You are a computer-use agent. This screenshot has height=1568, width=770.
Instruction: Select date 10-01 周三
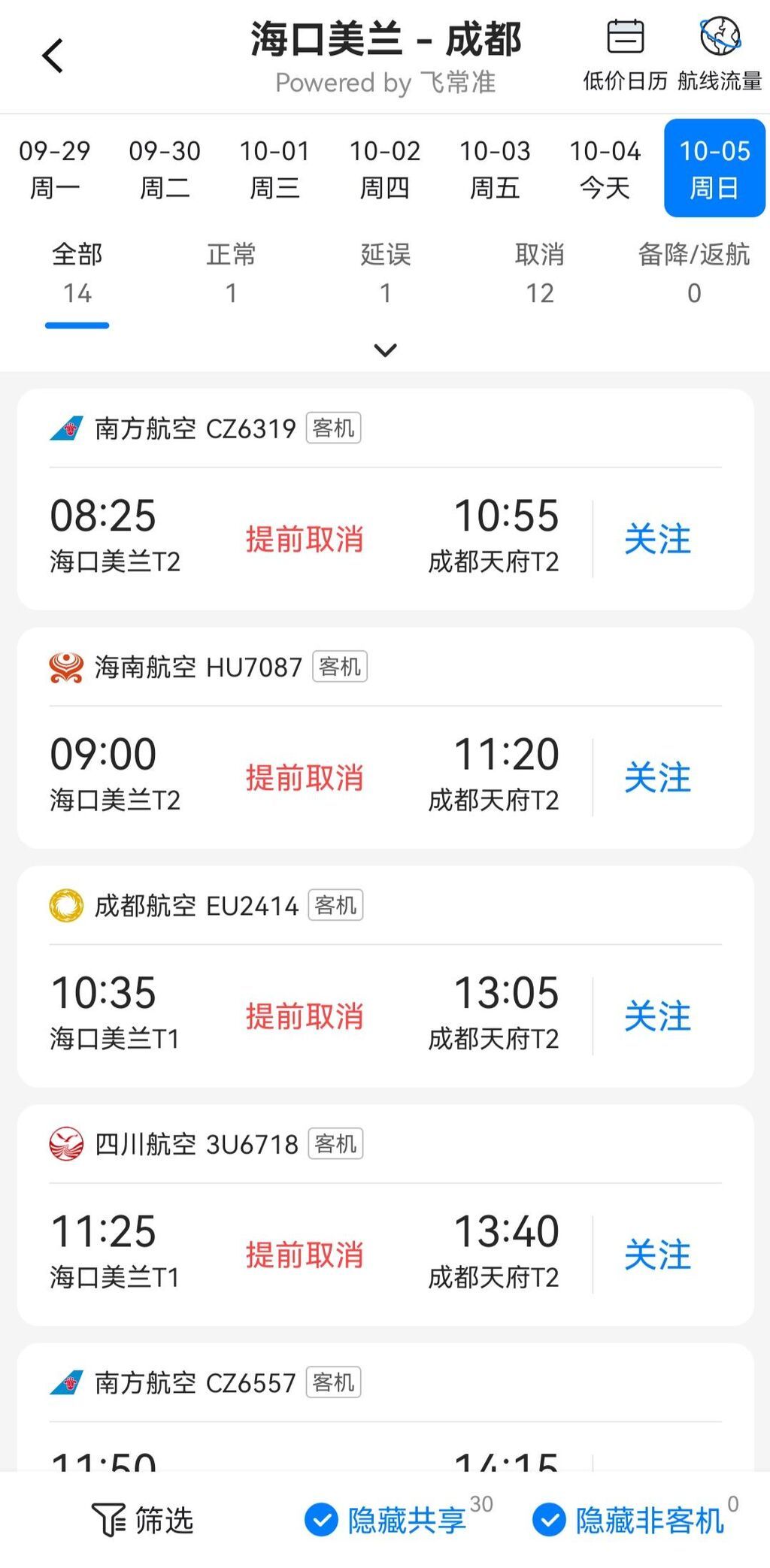click(274, 168)
